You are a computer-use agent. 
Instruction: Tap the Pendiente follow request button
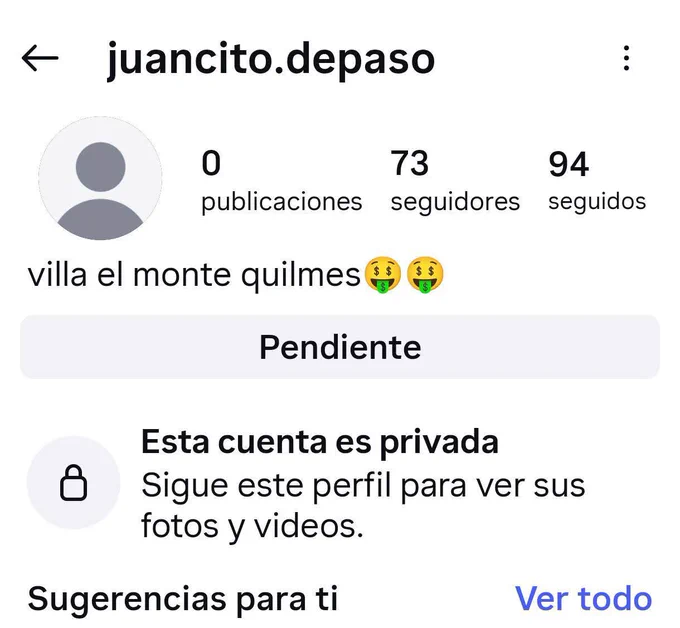tap(340, 347)
